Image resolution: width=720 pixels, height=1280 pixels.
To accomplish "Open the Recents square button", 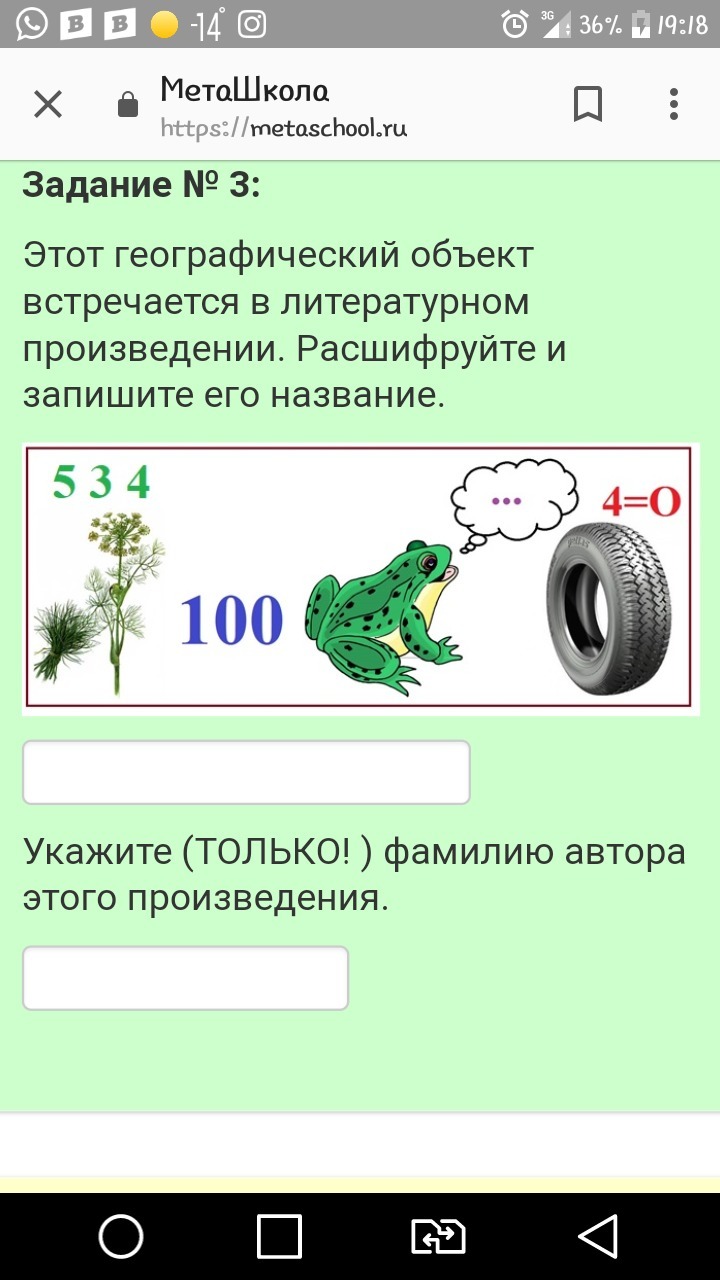I will pyautogui.click(x=278, y=1237).
